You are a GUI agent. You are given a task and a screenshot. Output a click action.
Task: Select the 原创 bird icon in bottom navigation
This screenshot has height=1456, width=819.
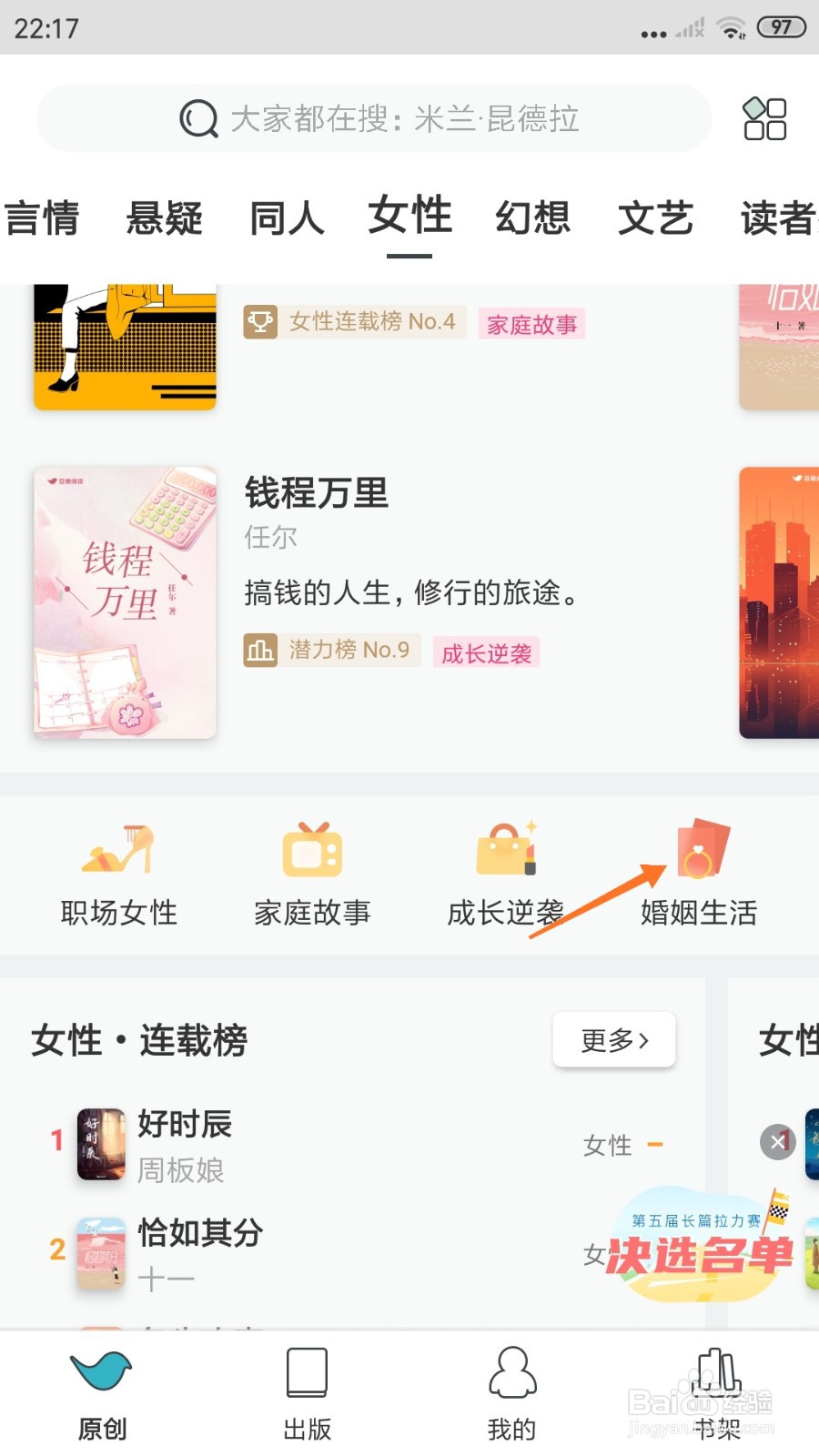pyautogui.click(x=100, y=1374)
